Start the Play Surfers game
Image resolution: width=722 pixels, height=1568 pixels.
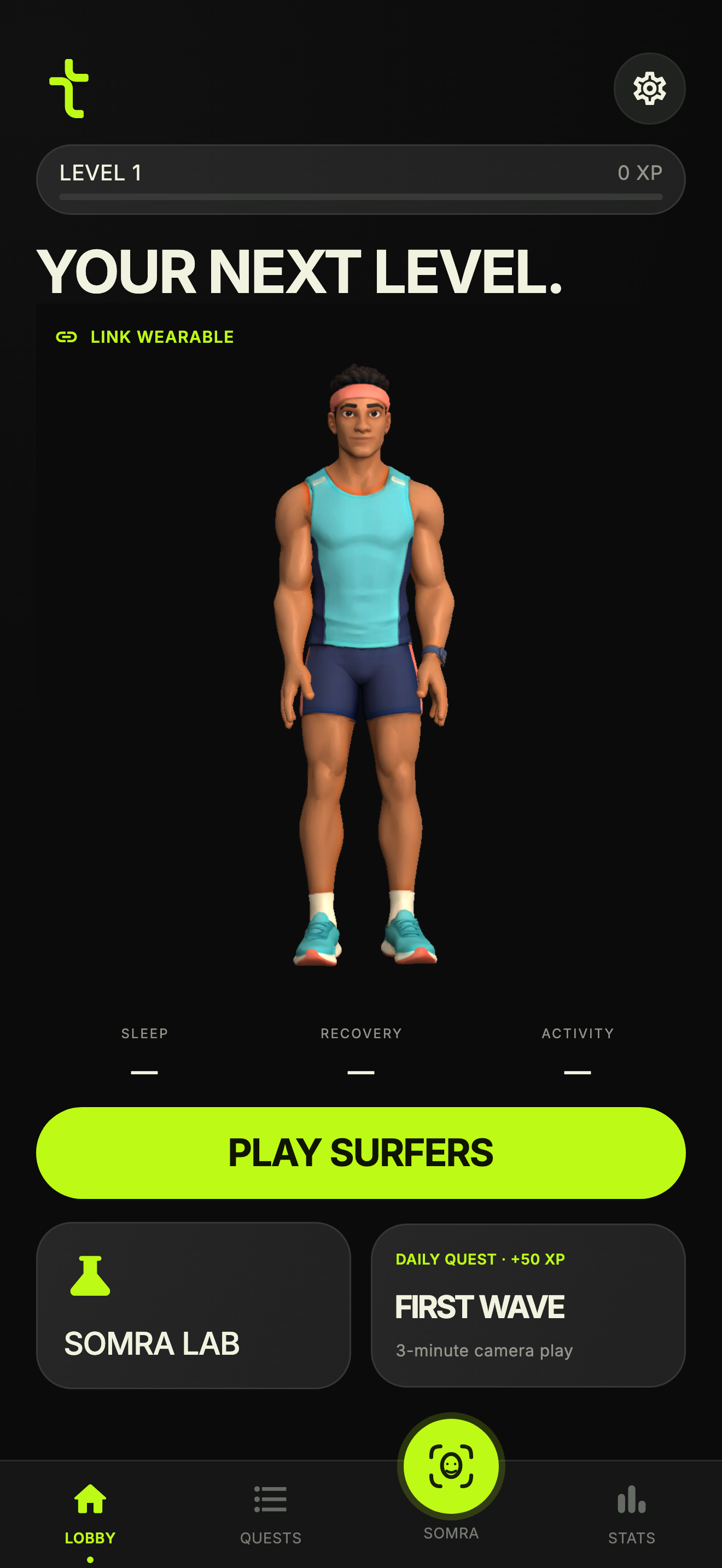(x=361, y=1152)
